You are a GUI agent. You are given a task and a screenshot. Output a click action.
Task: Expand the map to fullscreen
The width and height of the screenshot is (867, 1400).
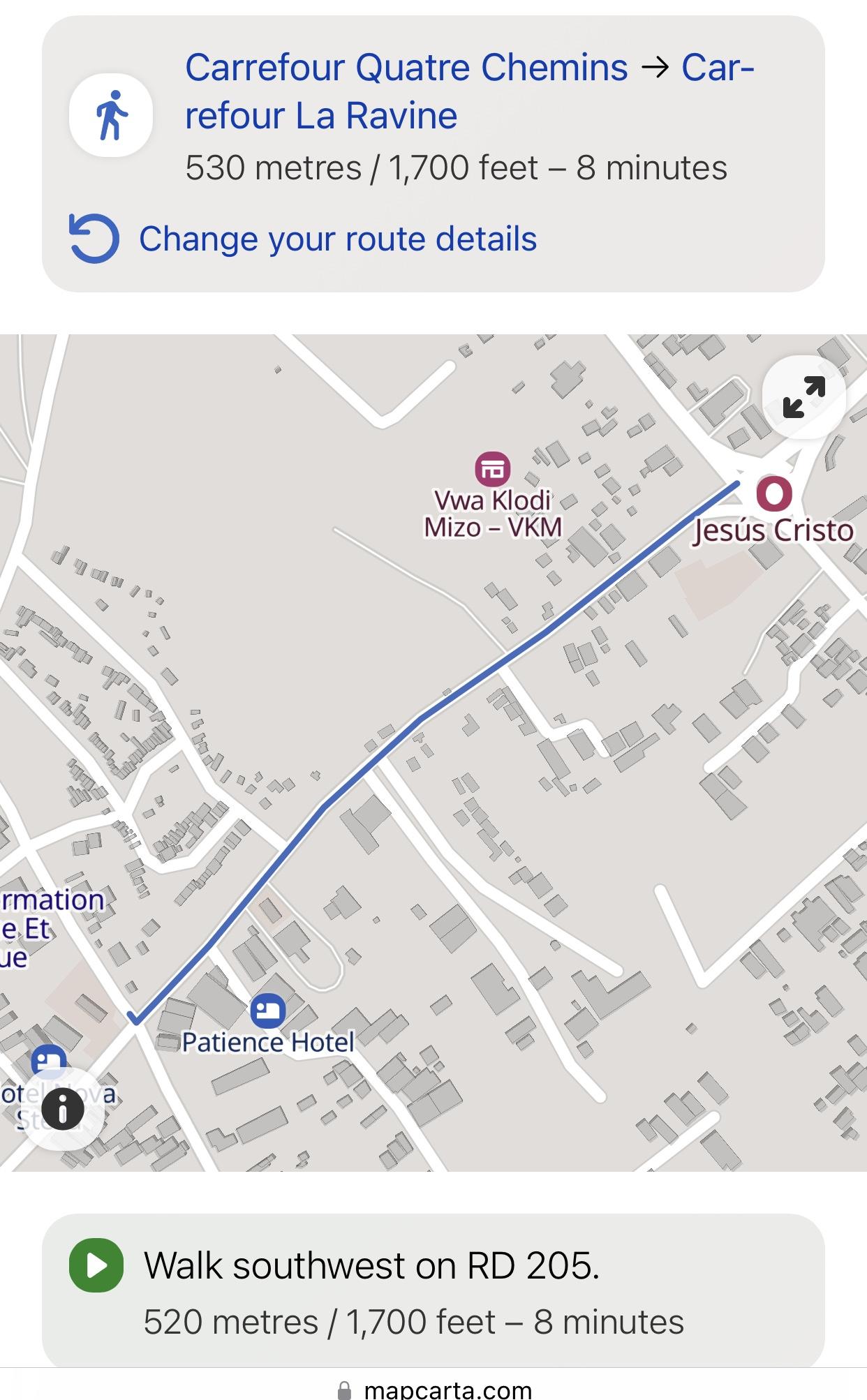(803, 397)
